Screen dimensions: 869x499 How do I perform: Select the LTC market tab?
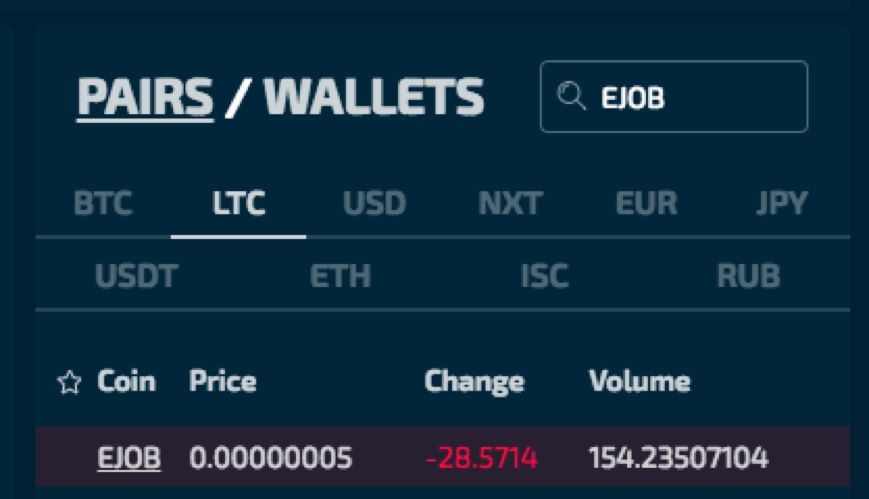coord(238,204)
